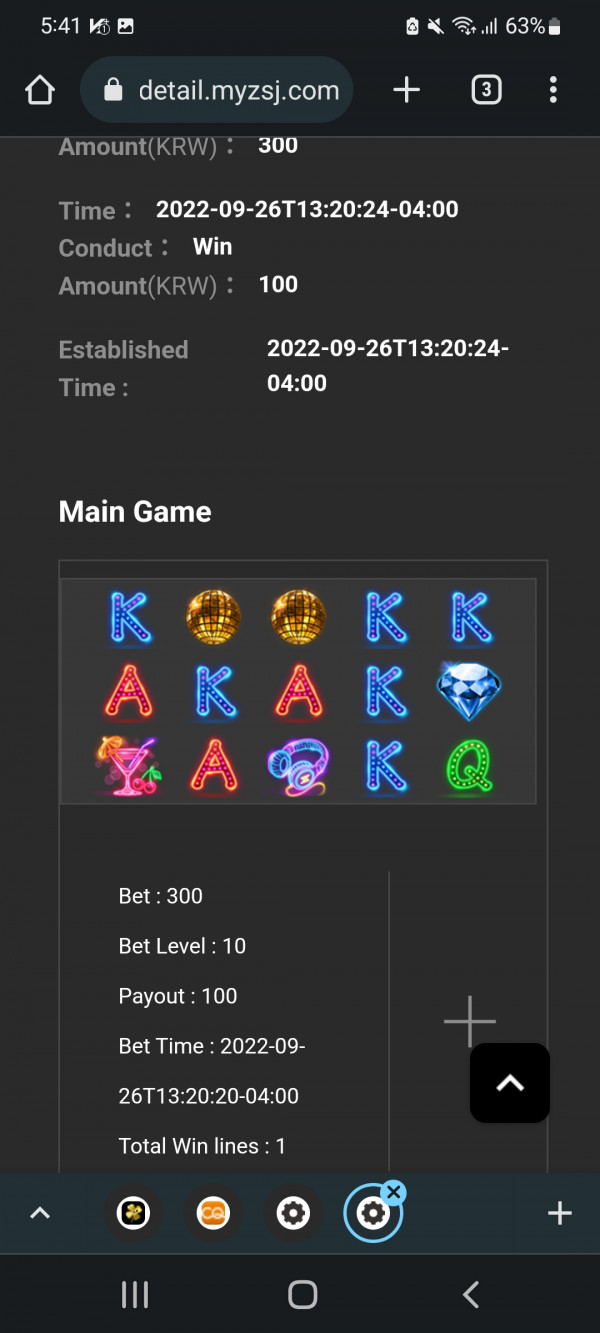Edit the detail.myzsj.com address bar
This screenshot has width=600, height=1333.
(x=220, y=91)
